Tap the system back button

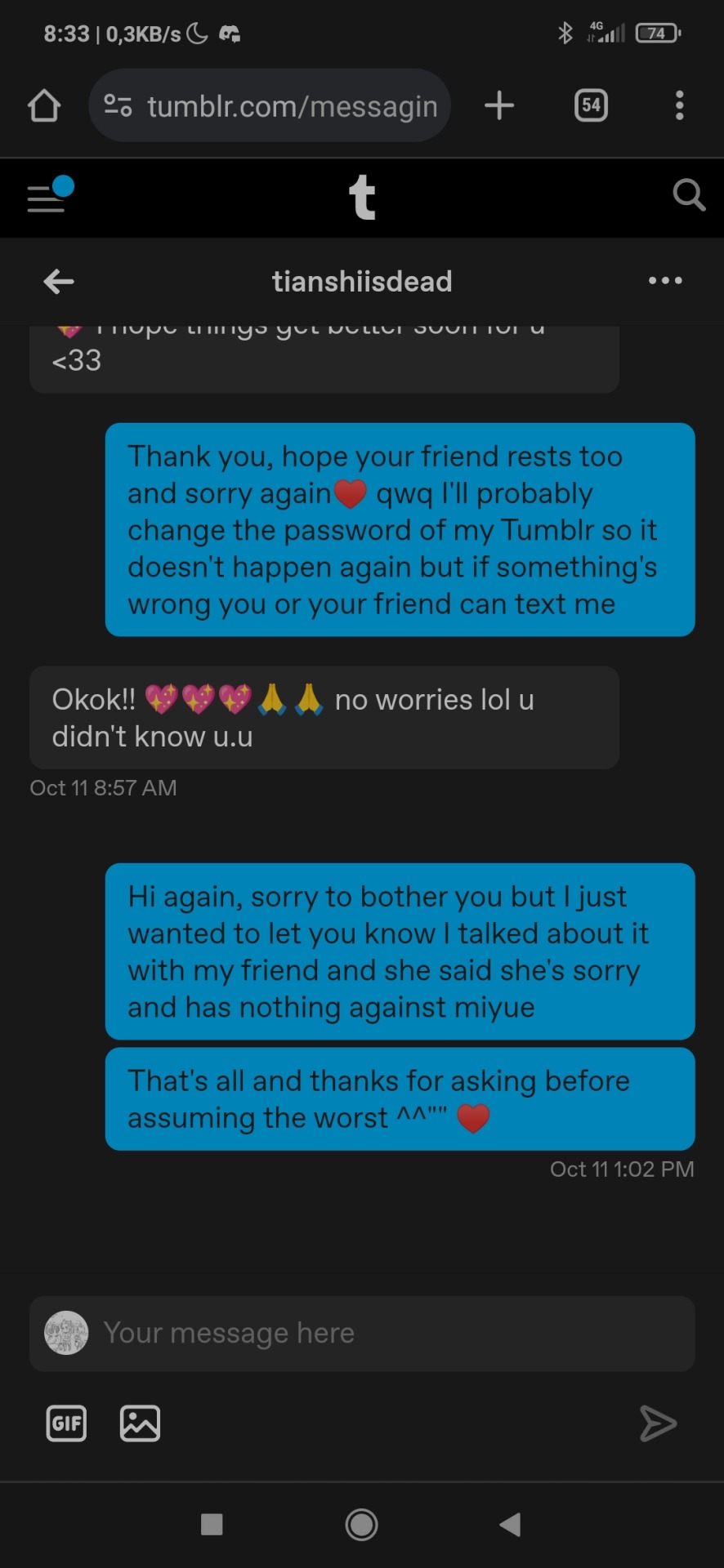point(511,1524)
